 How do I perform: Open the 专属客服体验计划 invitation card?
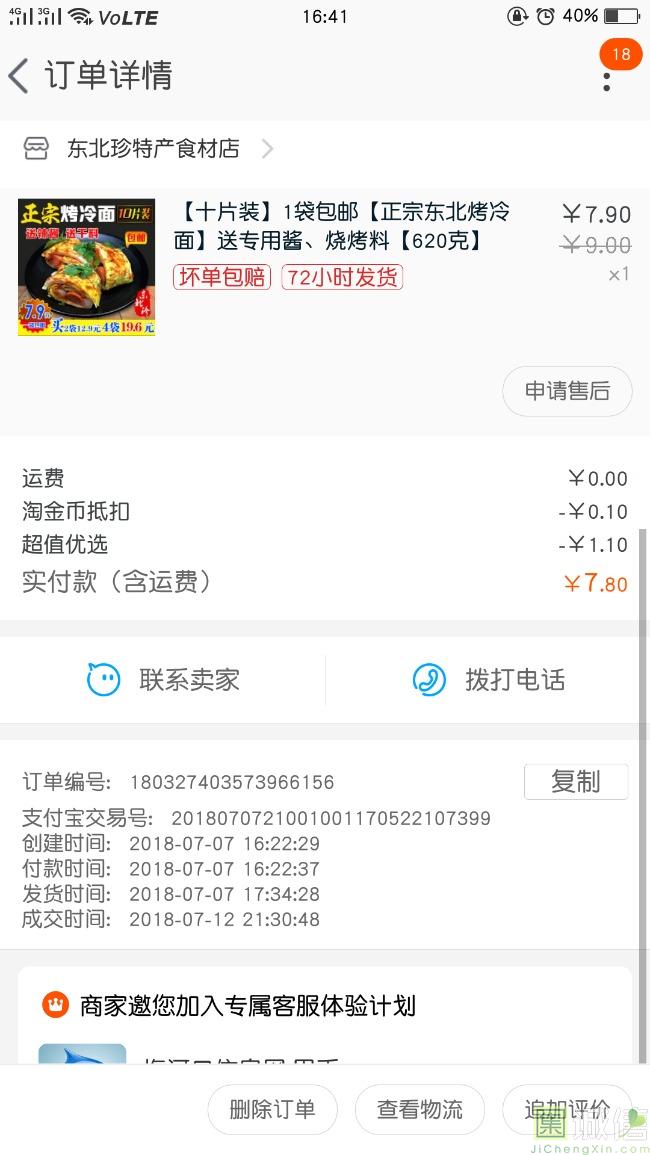tap(325, 1017)
